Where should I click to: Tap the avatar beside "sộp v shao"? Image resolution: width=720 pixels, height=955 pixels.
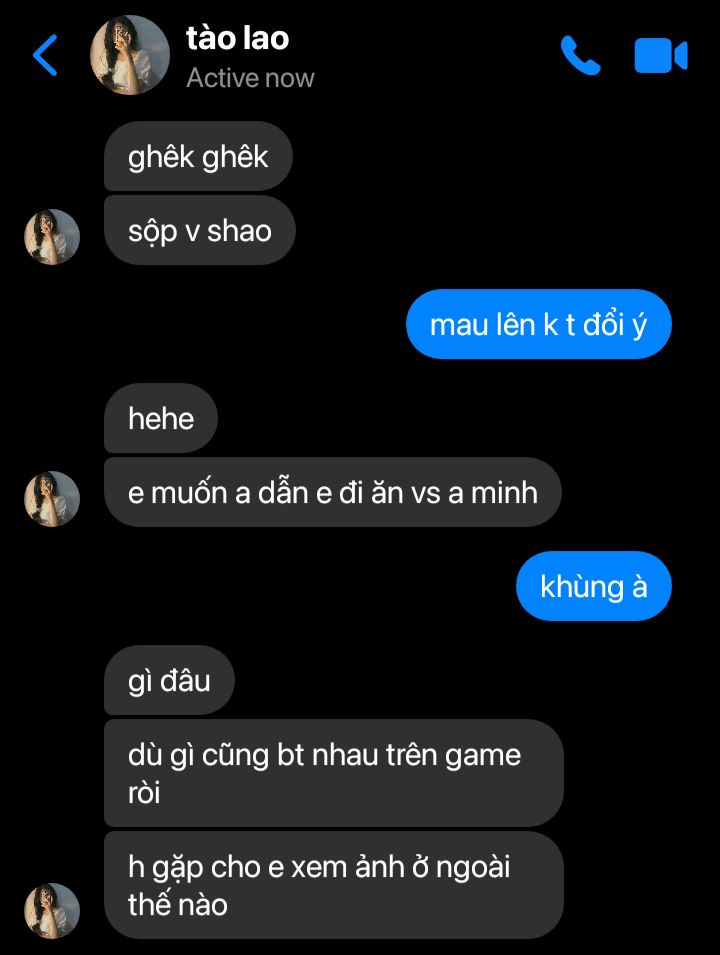click(52, 237)
